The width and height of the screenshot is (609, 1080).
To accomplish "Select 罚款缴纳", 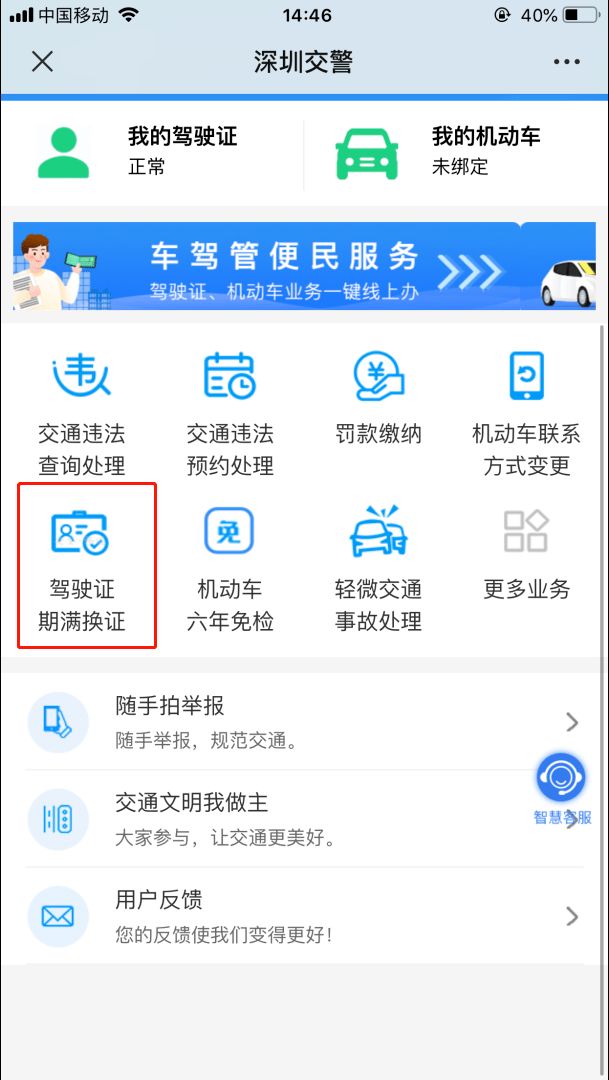I will point(378,398).
